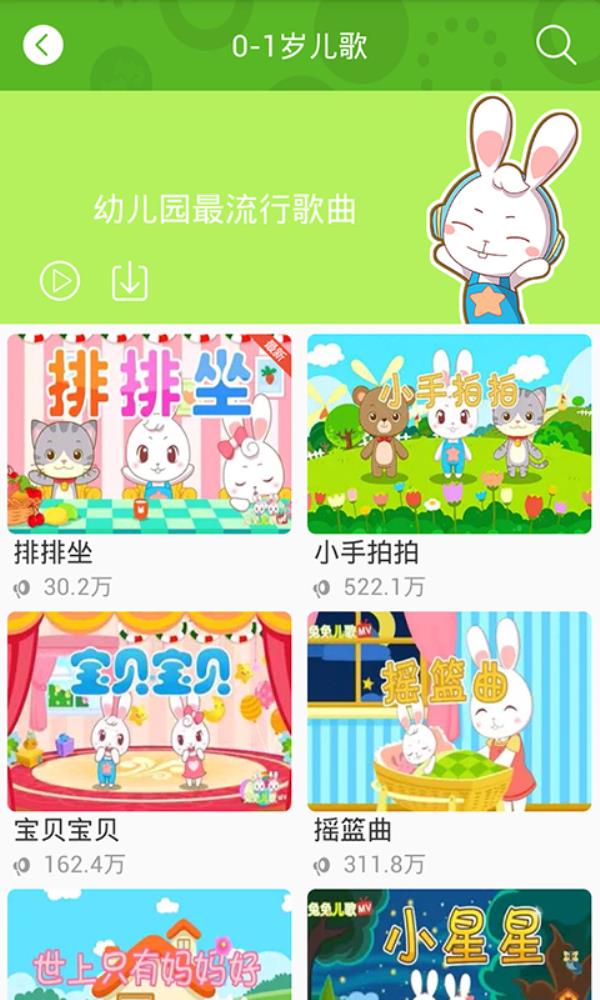600x1000 pixels.
Task: Go back using the arrow icon
Action: click(43, 45)
